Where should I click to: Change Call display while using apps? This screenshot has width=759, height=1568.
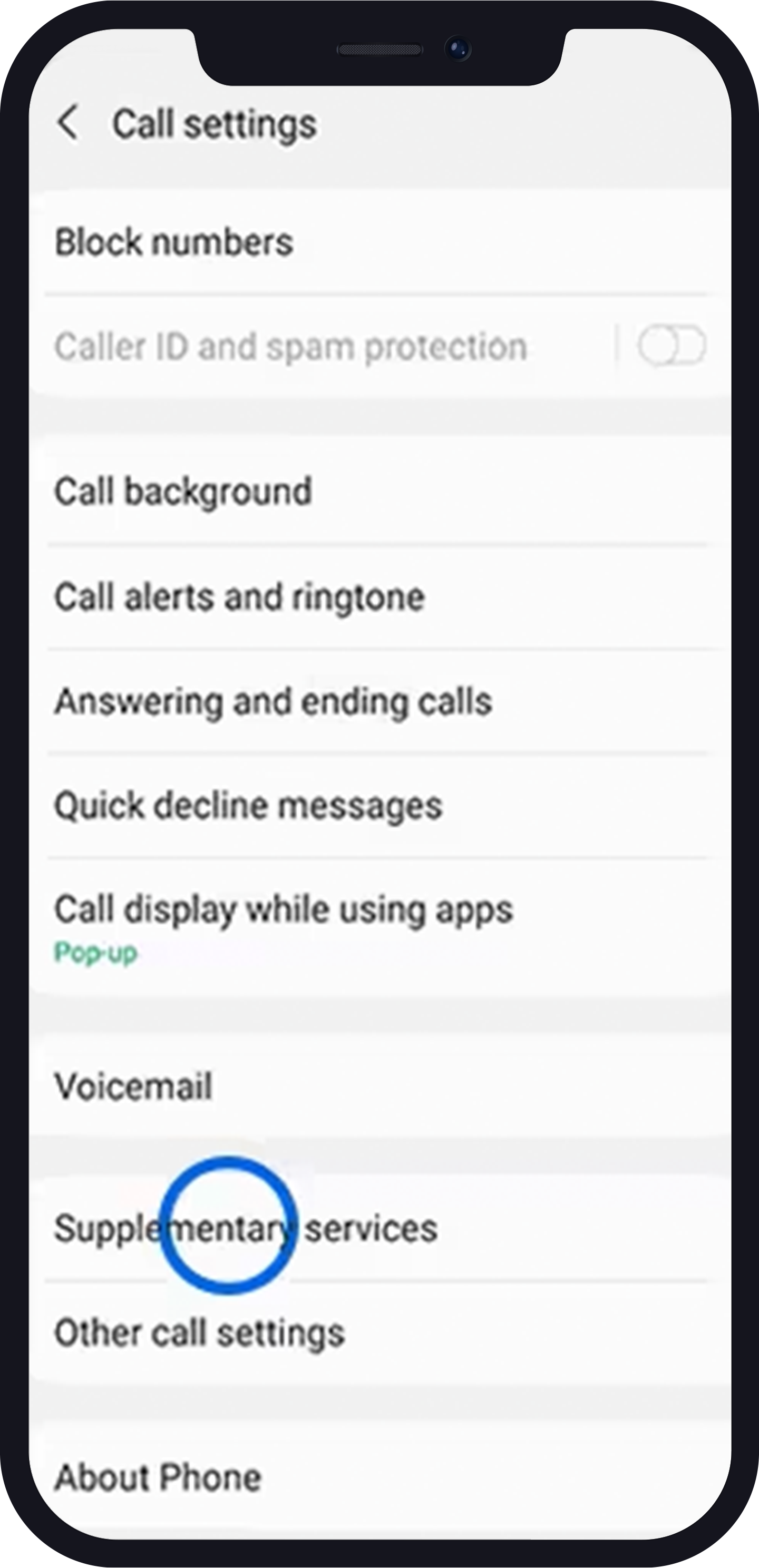283,909
